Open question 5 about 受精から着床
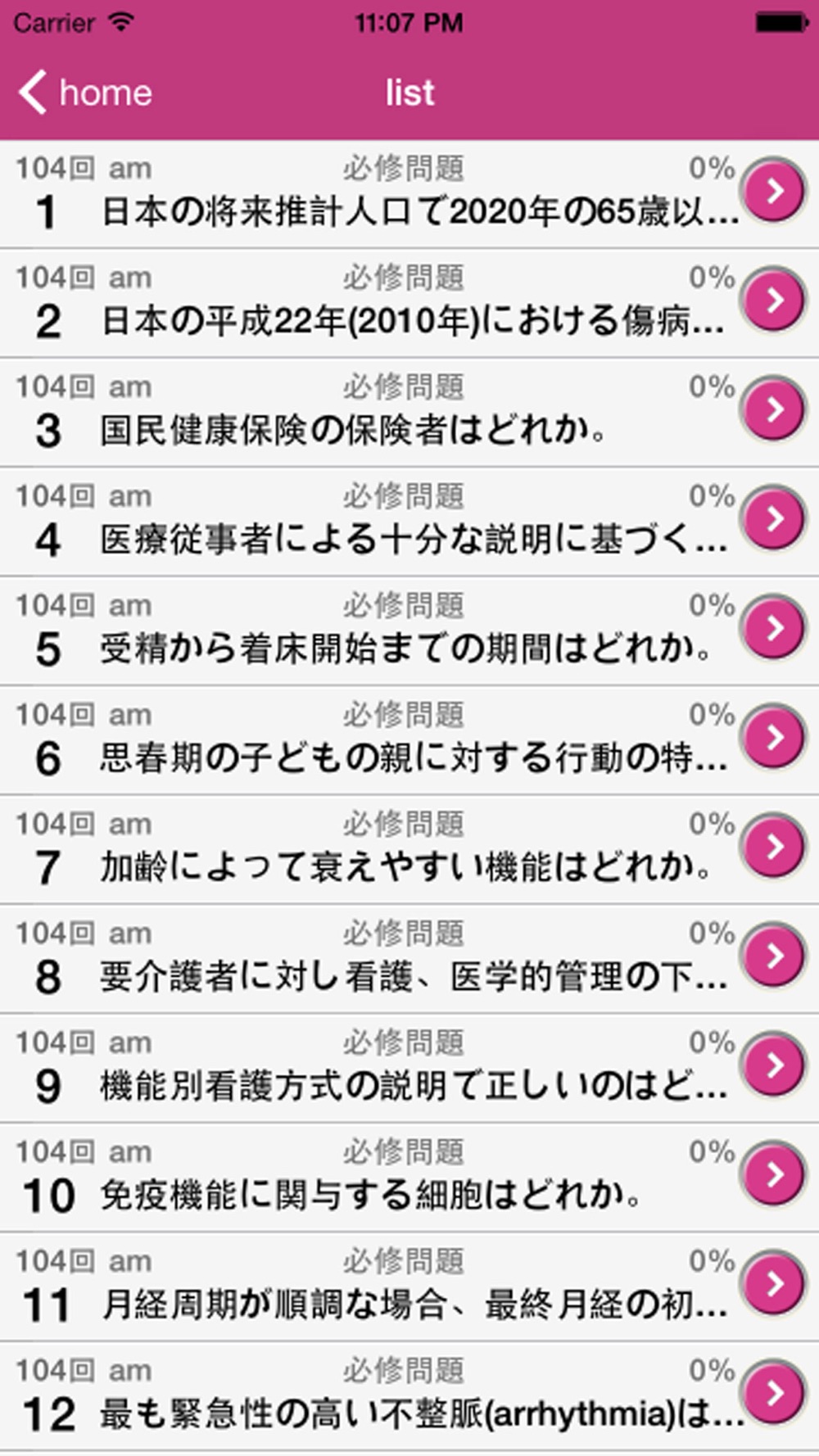The width and height of the screenshot is (819, 1456). click(409, 631)
